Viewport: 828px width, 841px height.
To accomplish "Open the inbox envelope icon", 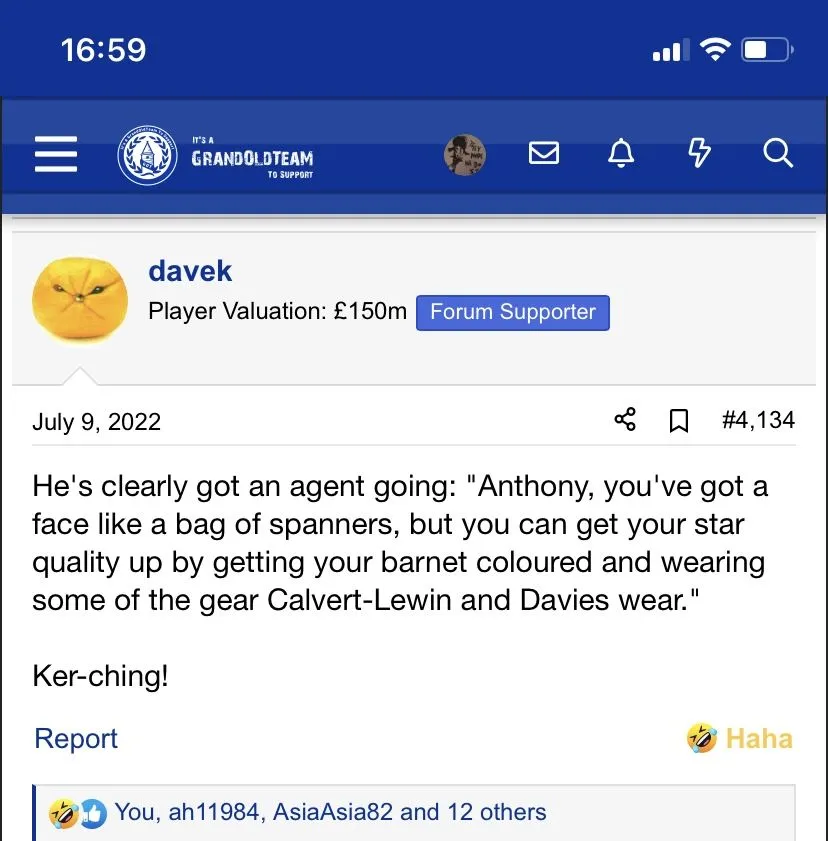I will pos(543,154).
